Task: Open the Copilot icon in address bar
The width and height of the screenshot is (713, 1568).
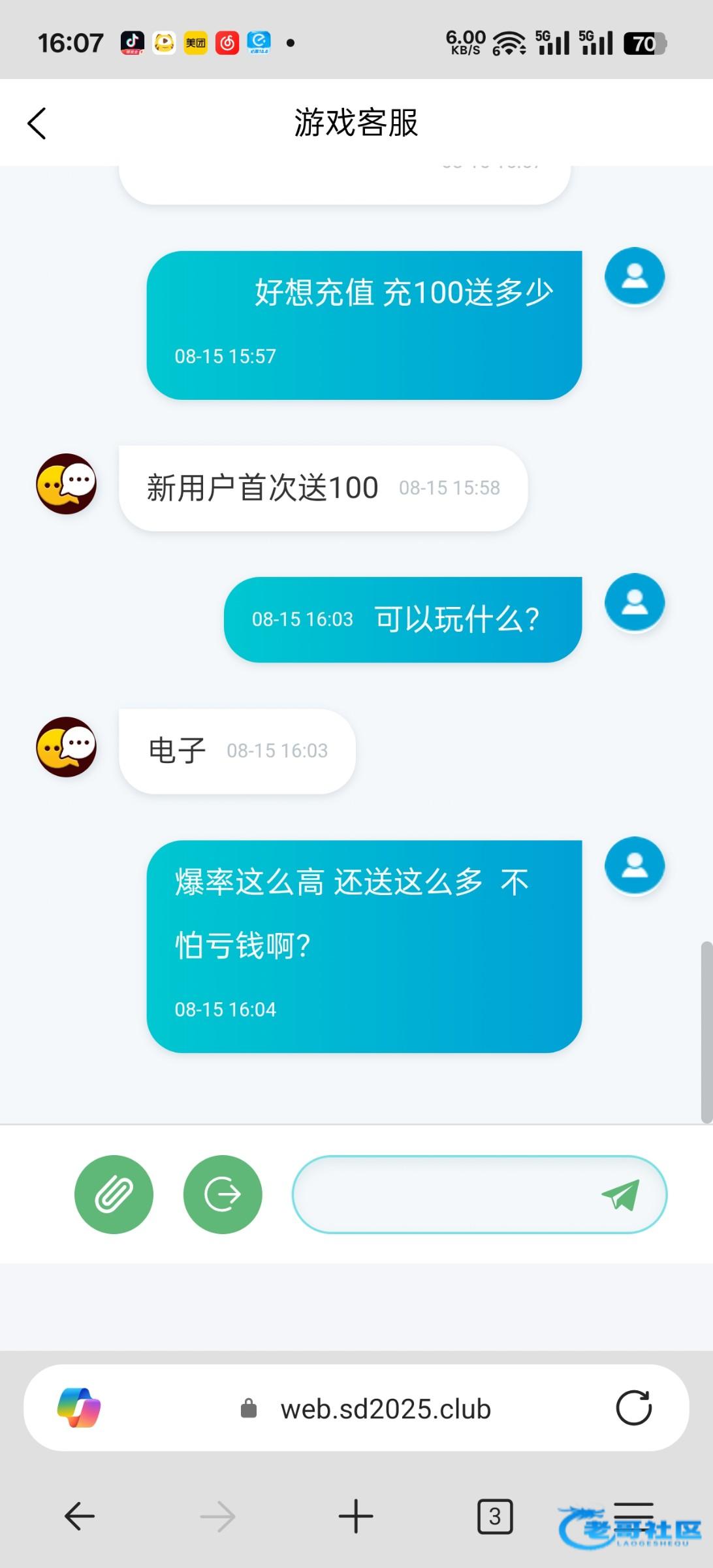Action: pos(79,1408)
